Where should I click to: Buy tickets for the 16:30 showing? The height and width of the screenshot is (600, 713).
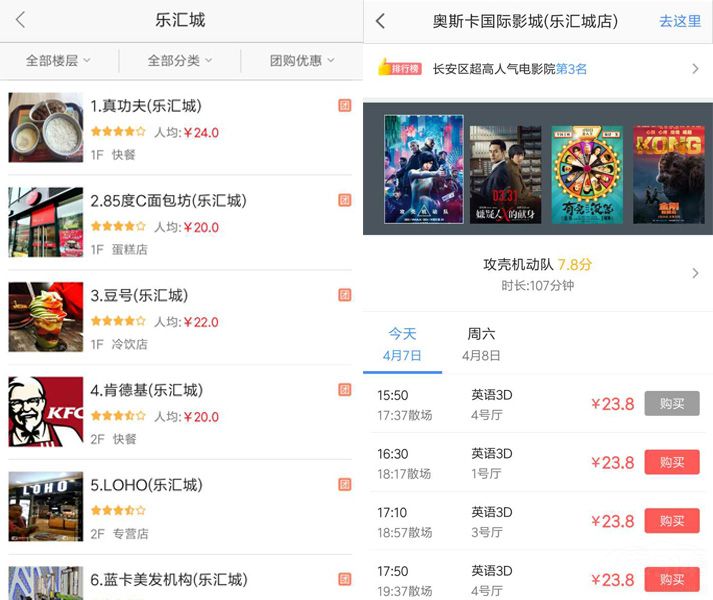tap(671, 462)
